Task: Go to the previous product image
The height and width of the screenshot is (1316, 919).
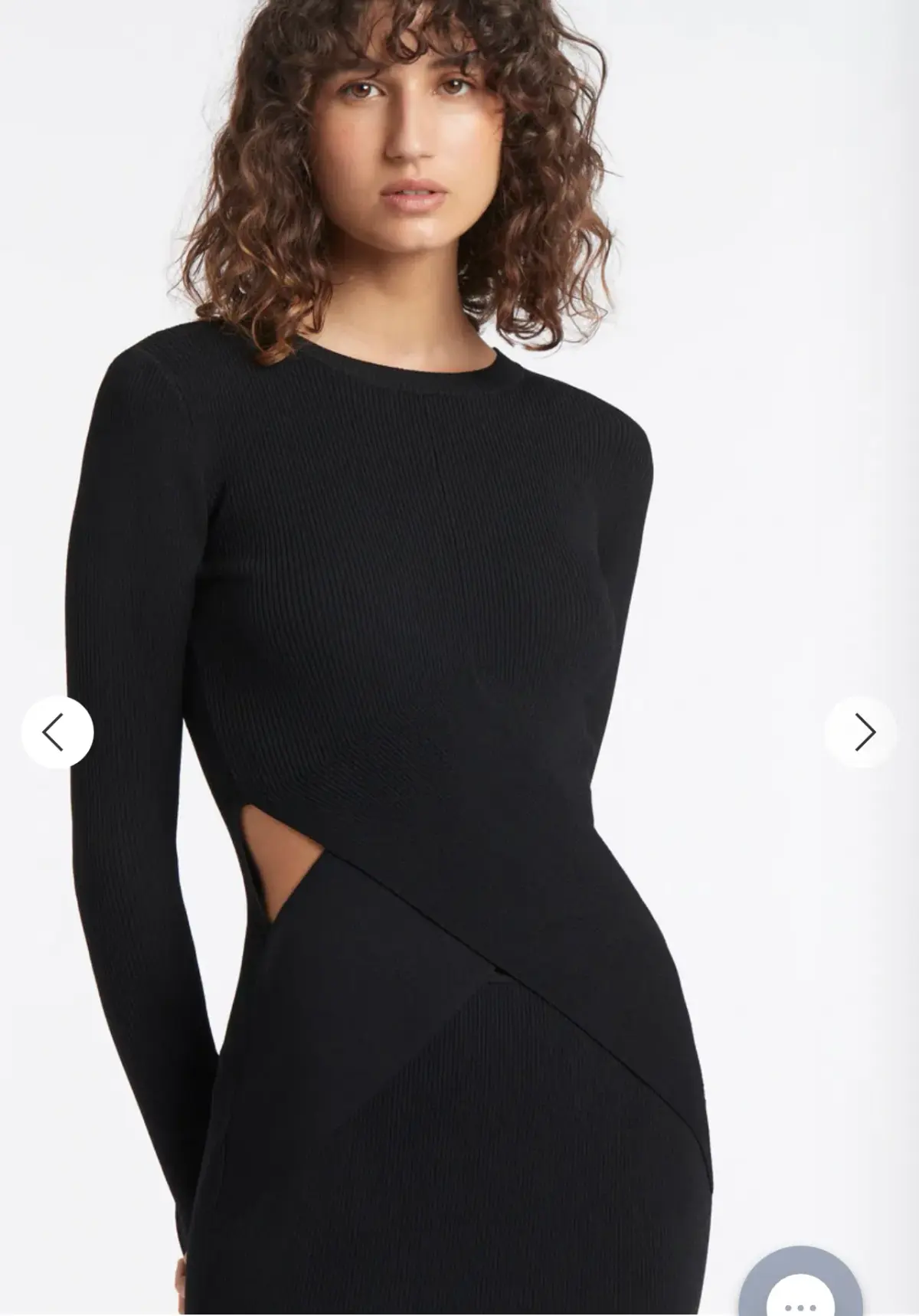Action: [x=57, y=732]
